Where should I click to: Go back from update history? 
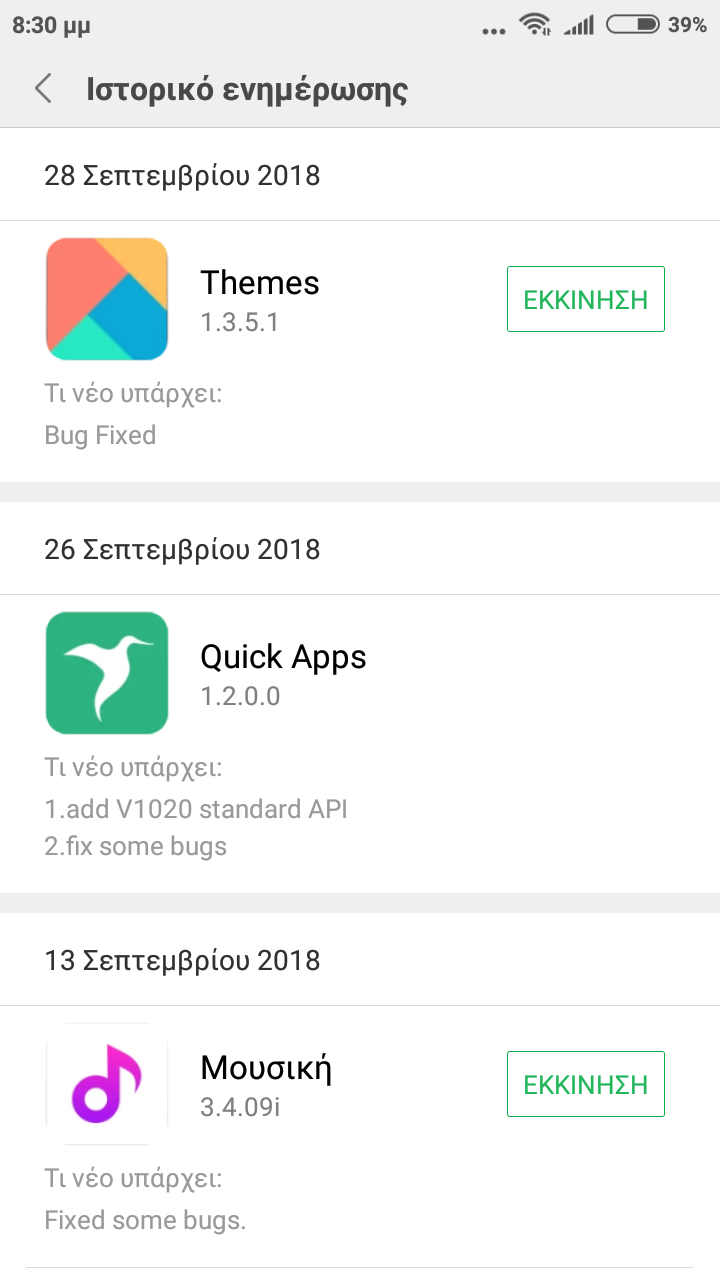click(x=43, y=89)
